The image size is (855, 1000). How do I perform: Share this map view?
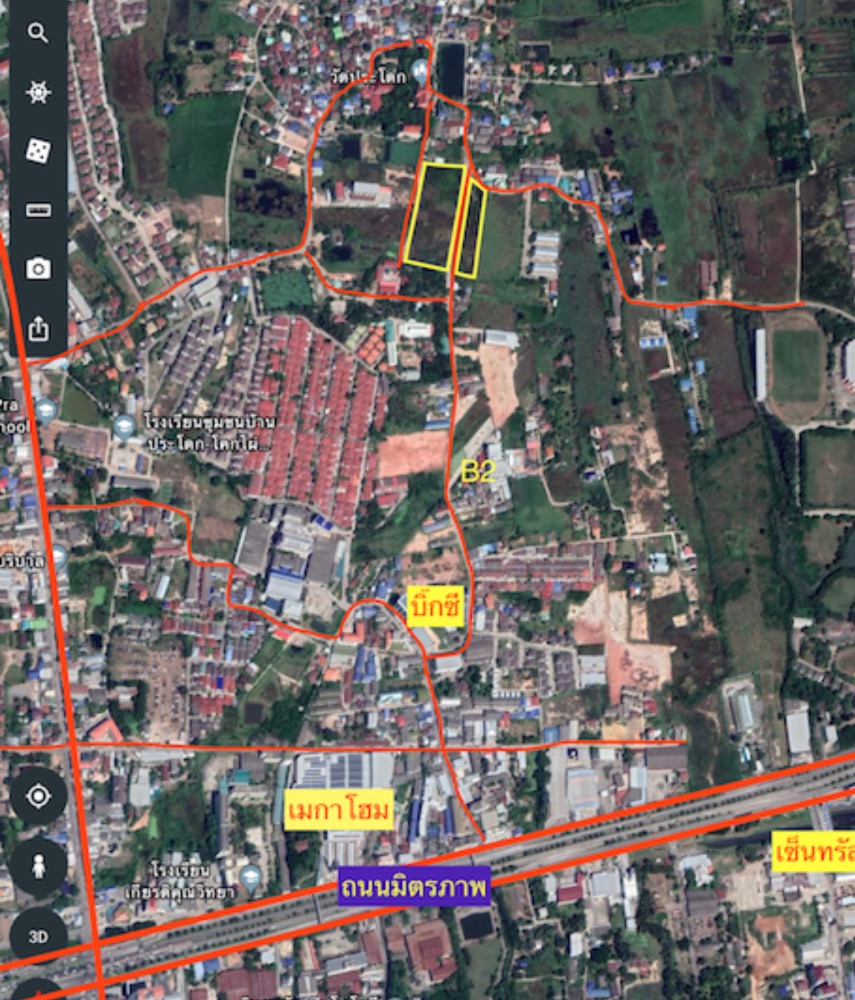click(38, 328)
